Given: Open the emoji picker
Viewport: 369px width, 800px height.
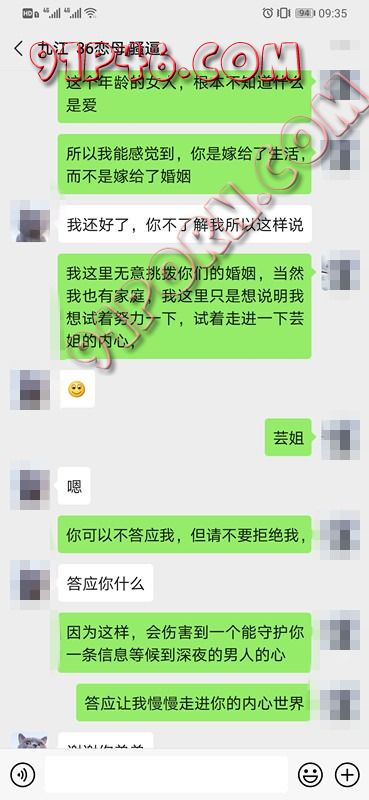Looking at the screenshot, I should (310, 776).
